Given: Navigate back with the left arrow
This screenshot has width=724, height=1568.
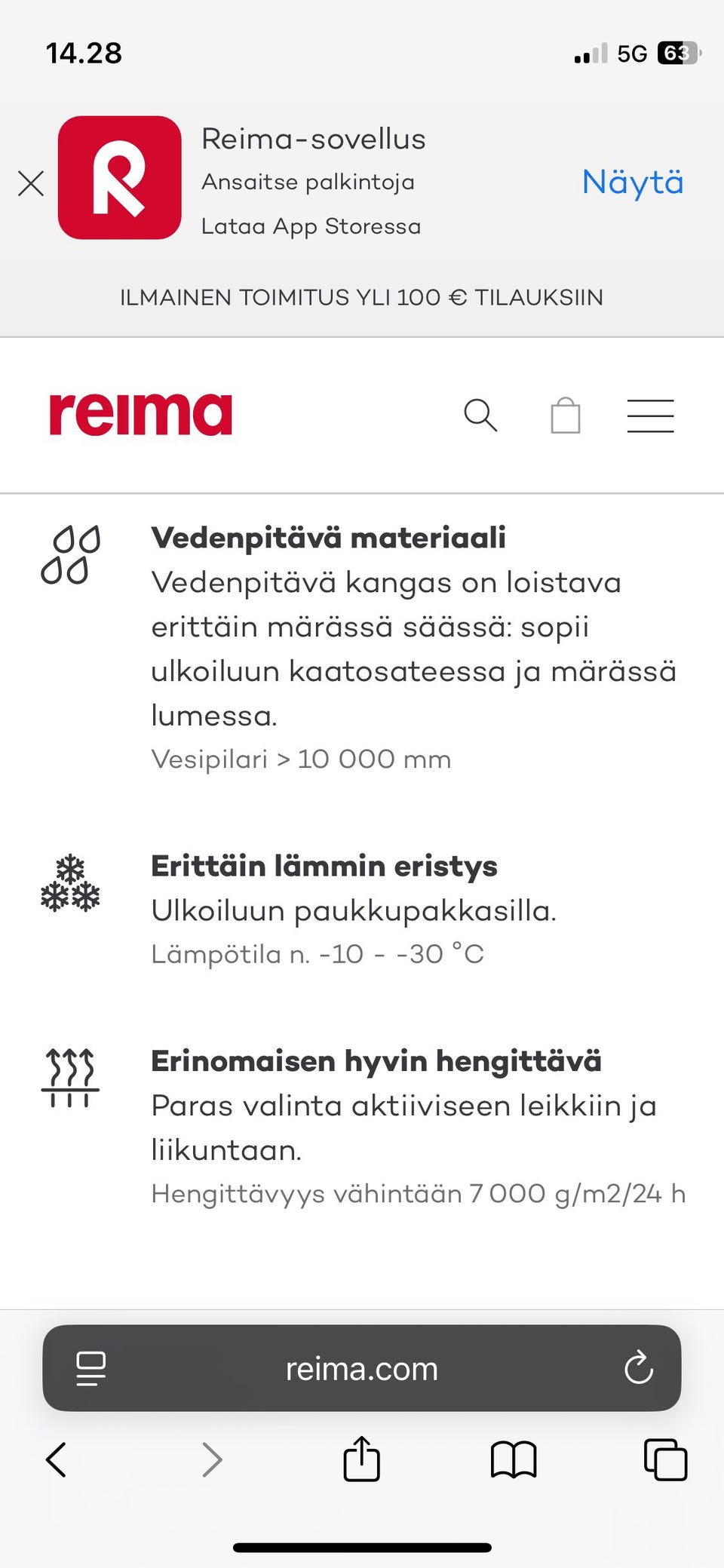Looking at the screenshot, I should 55,1459.
